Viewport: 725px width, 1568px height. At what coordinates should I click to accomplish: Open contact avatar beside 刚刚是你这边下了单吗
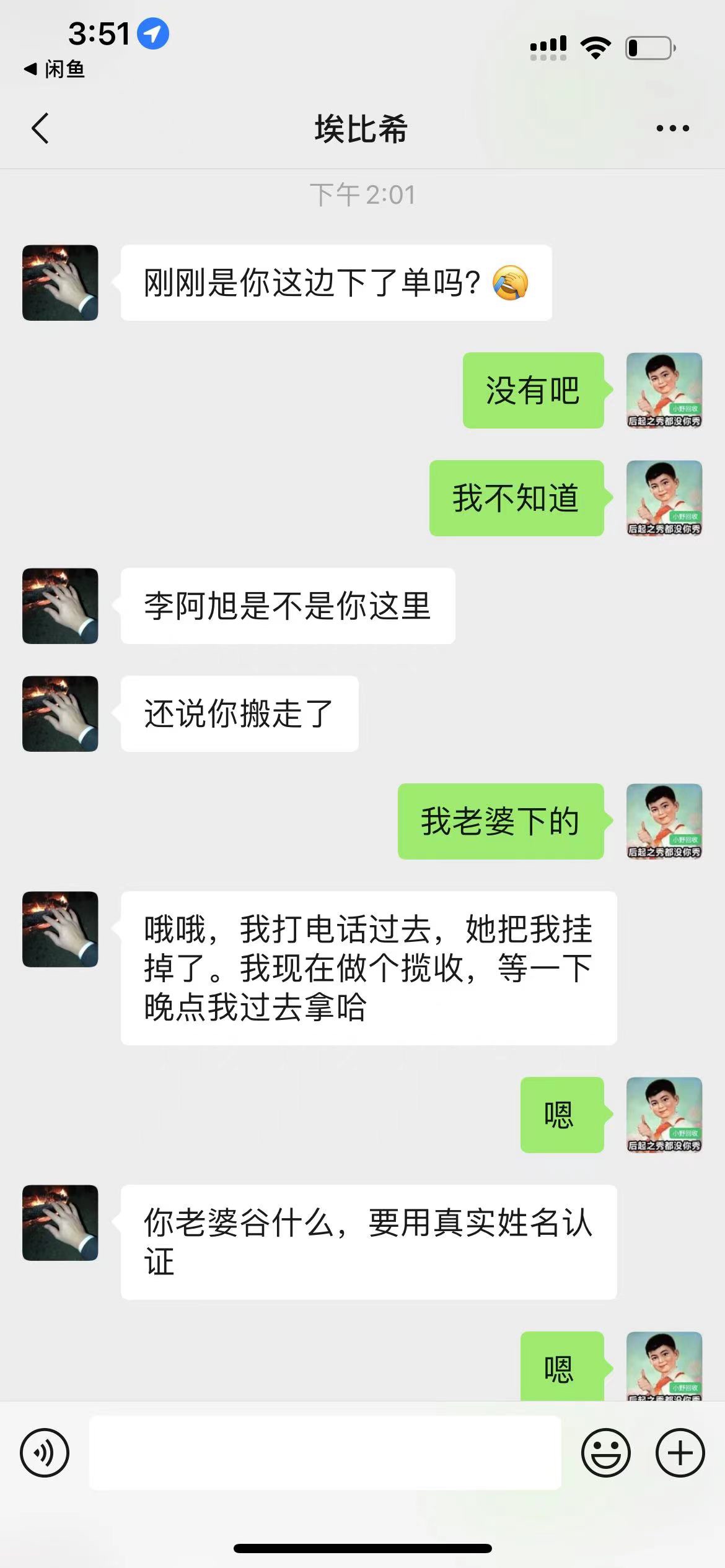click(60, 283)
